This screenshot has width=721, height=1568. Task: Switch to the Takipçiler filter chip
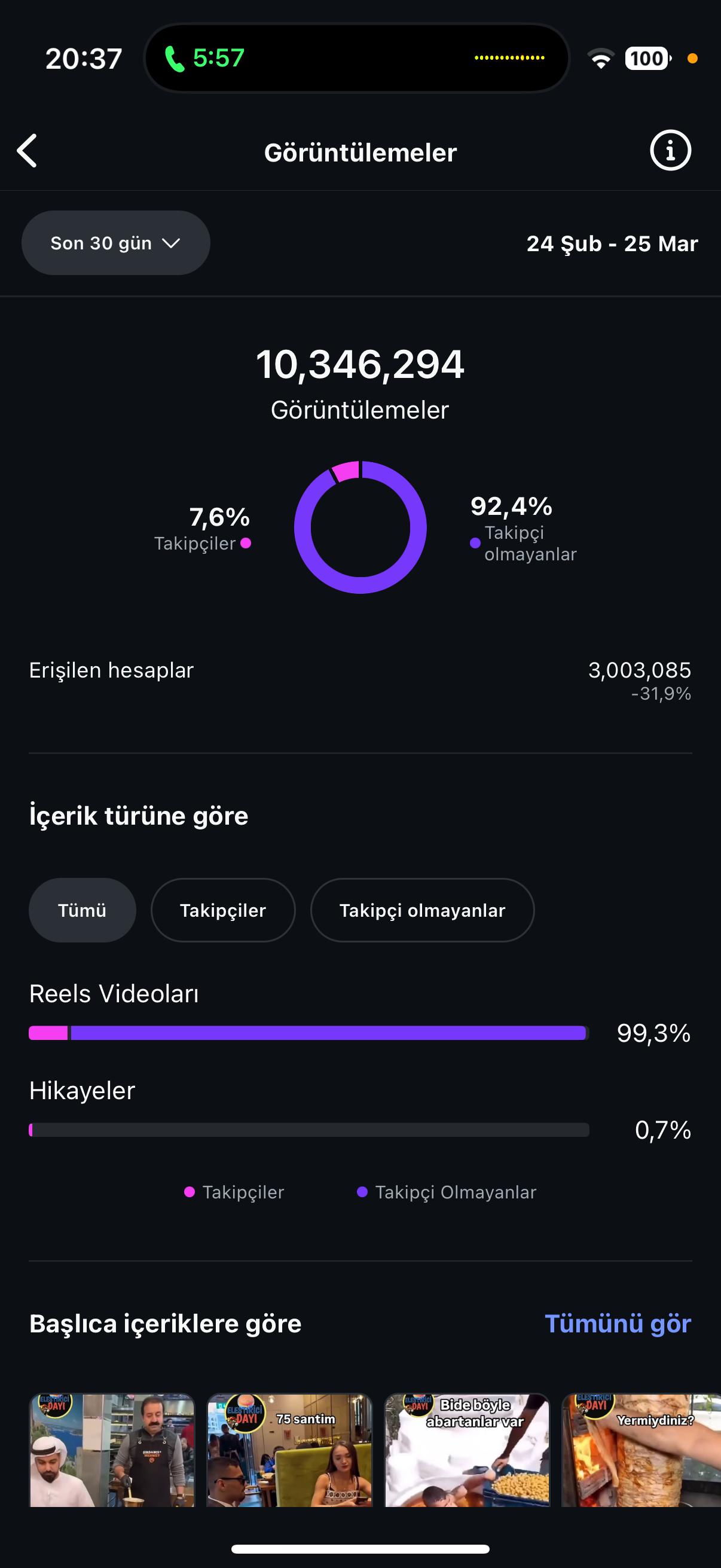[x=222, y=910]
